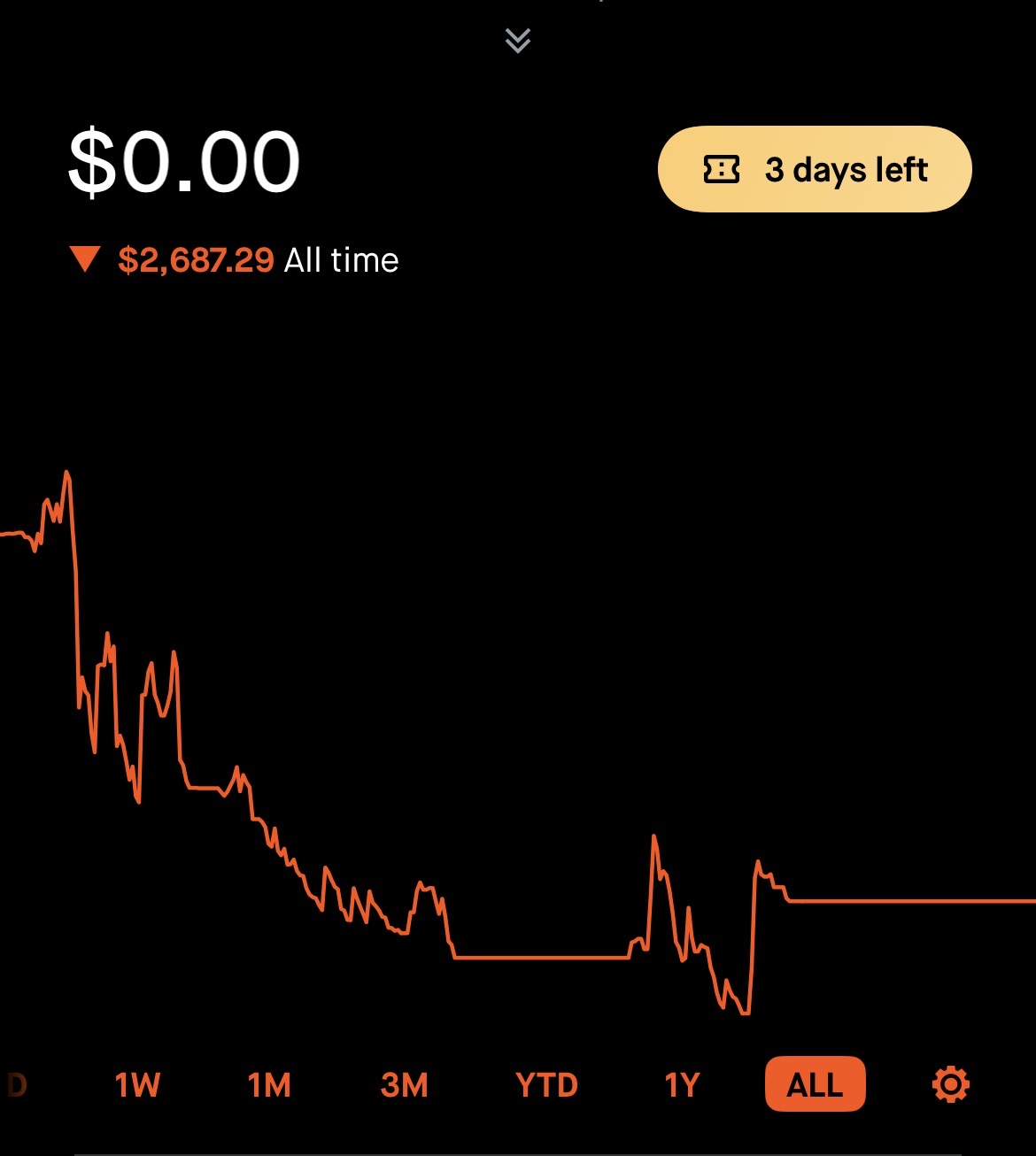The image size is (1036, 1156).
Task: Open the 3 days left offer
Action: pyautogui.click(x=815, y=169)
